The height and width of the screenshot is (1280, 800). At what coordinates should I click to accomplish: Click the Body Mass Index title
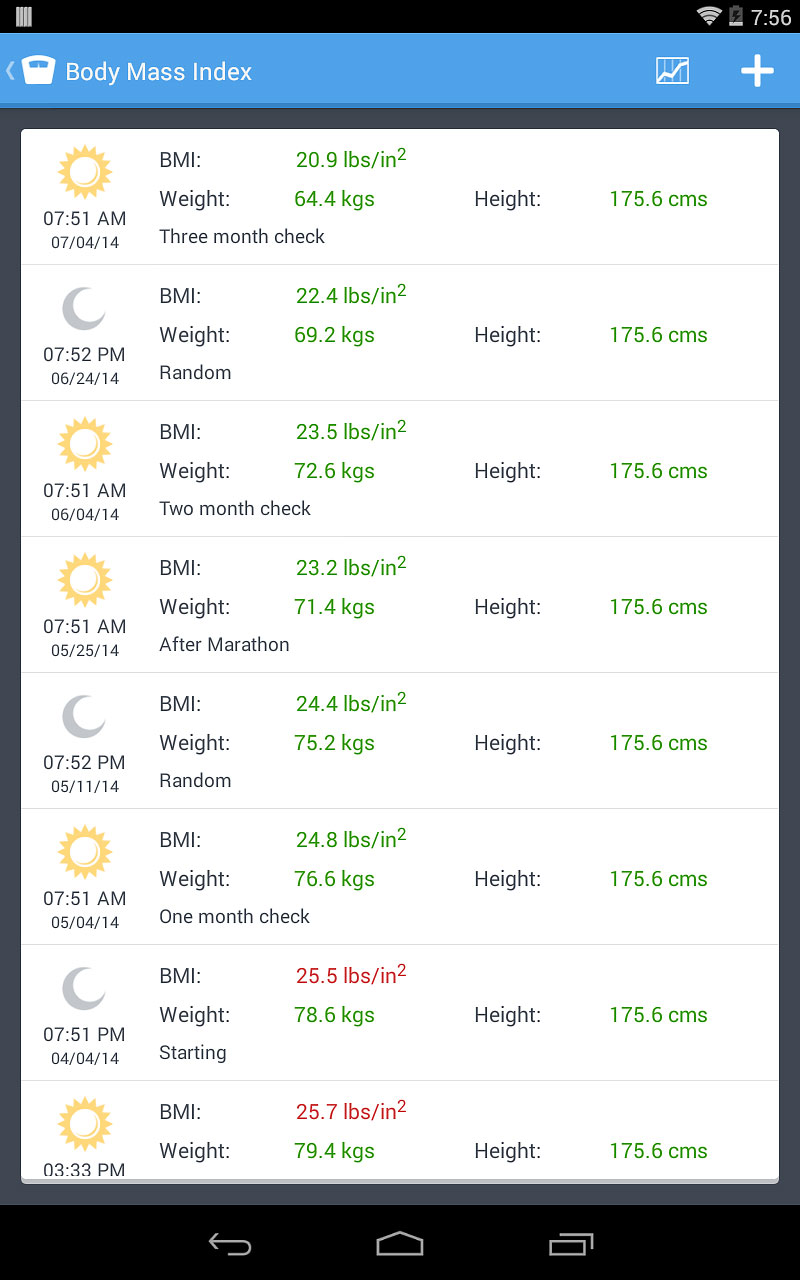pyautogui.click(x=159, y=71)
